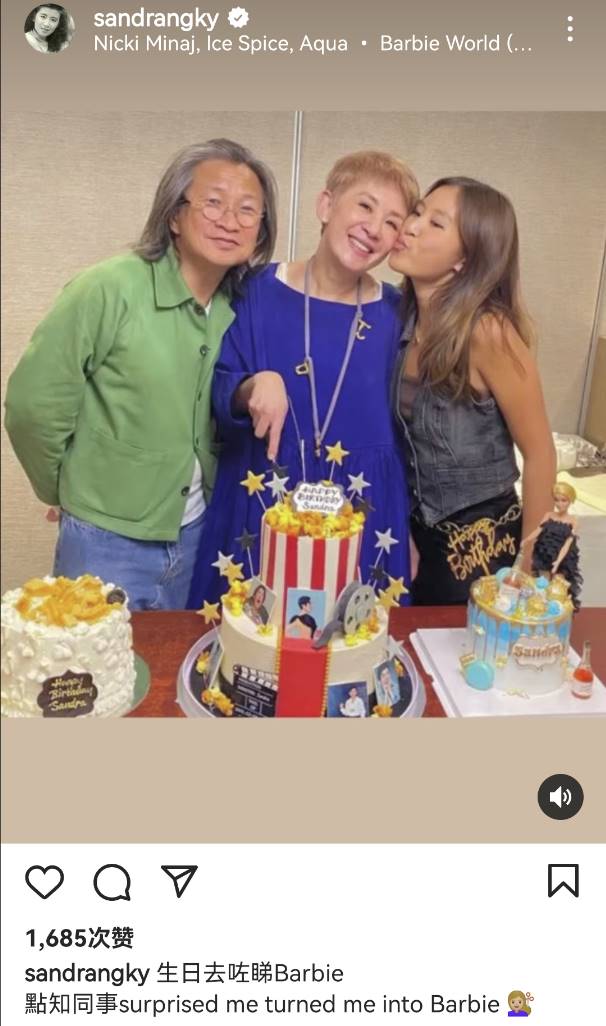This screenshot has width=606, height=1026.
Task: View the list of 1,685 likes
Action: (79, 938)
